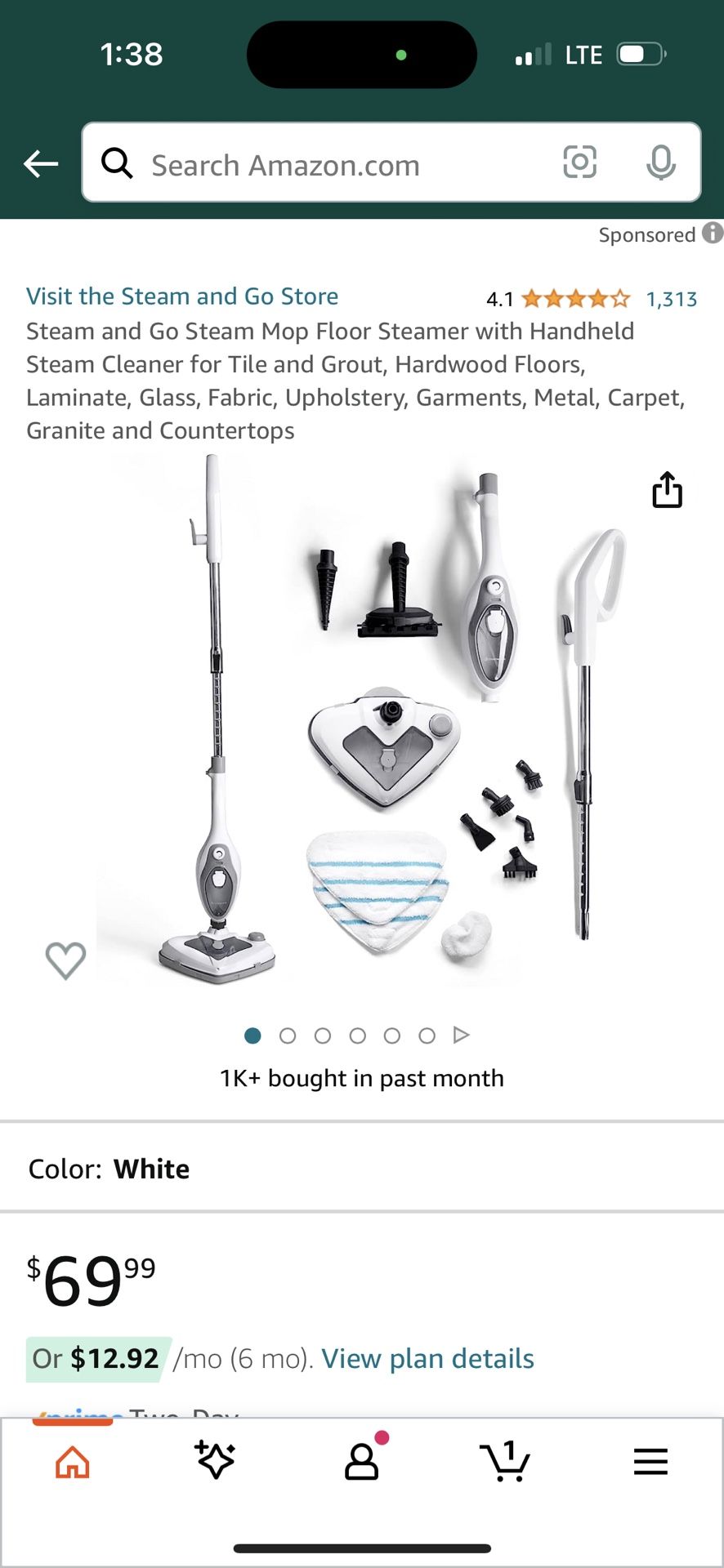Tap the Search Amazon.com field

click(x=327, y=164)
